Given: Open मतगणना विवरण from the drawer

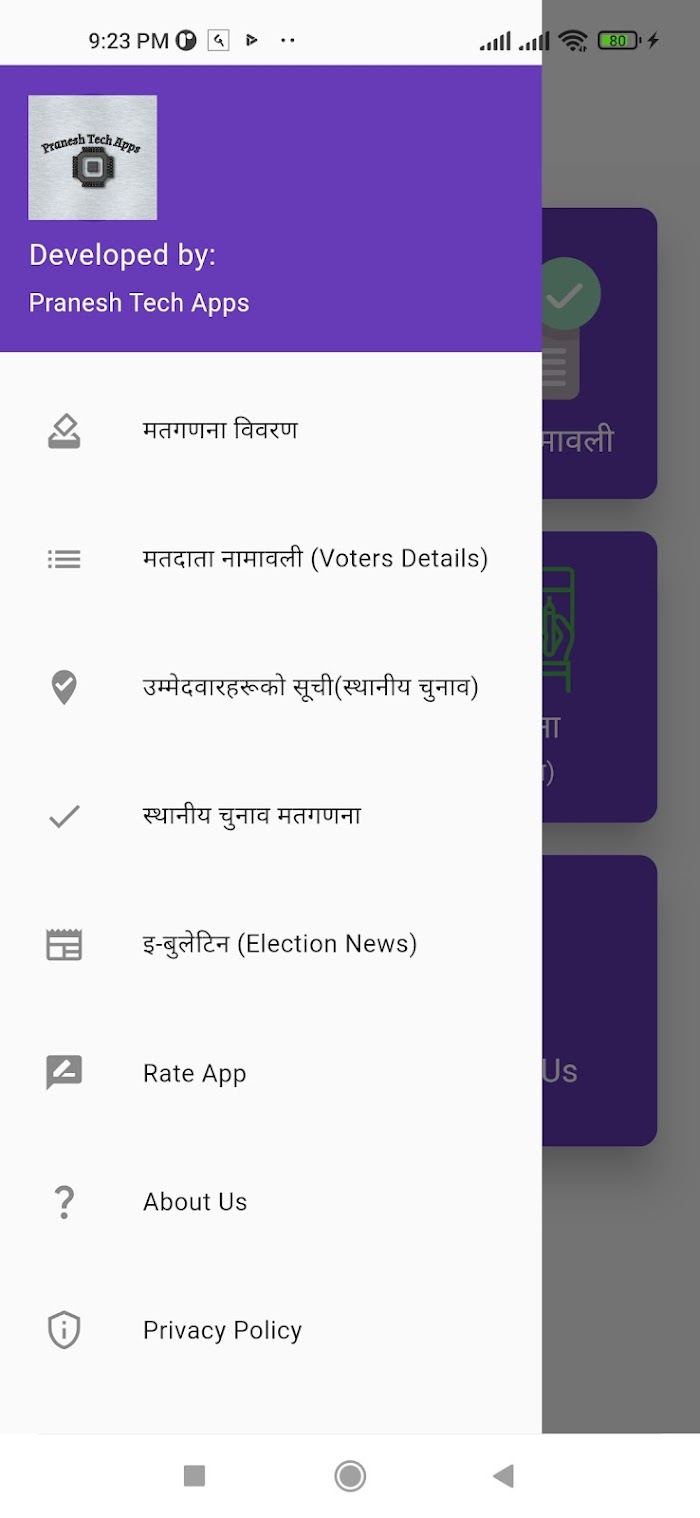Looking at the screenshot, I should tap(271, 431).
